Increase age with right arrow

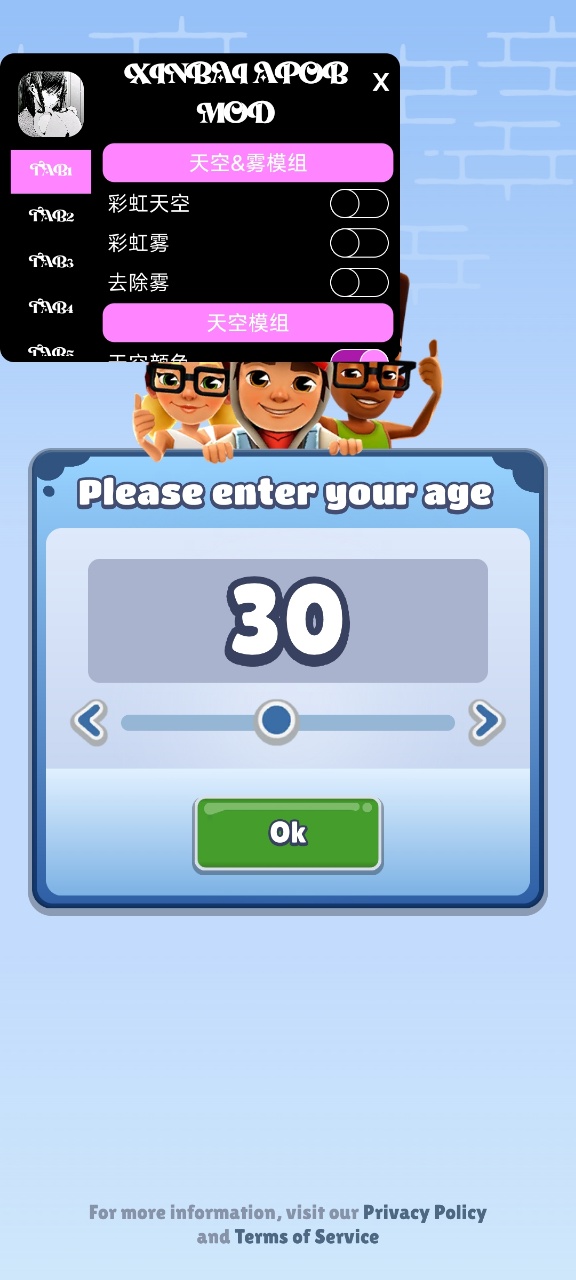click(486, 722)
